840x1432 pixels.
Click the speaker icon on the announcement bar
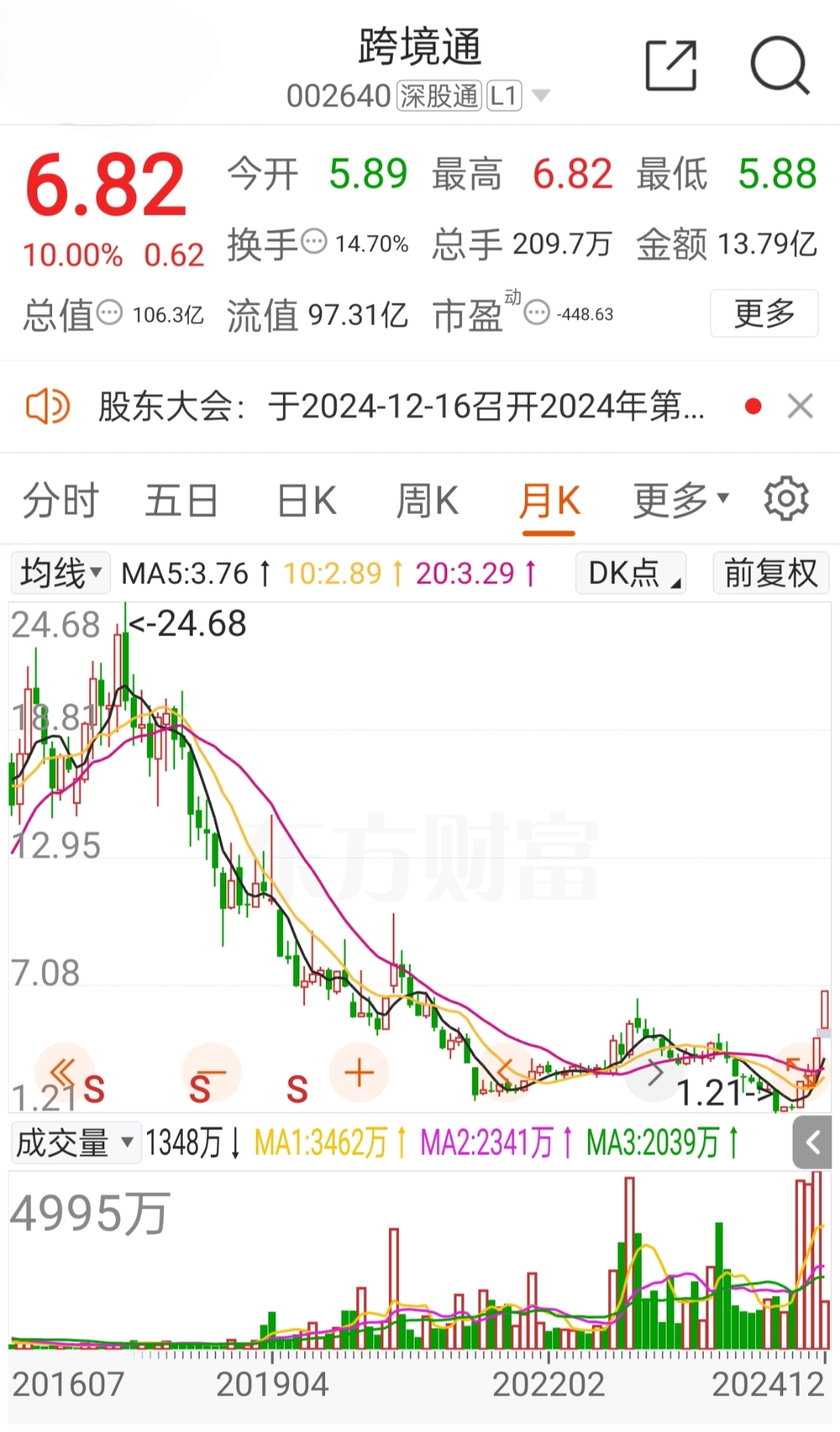tap(47, 405)
